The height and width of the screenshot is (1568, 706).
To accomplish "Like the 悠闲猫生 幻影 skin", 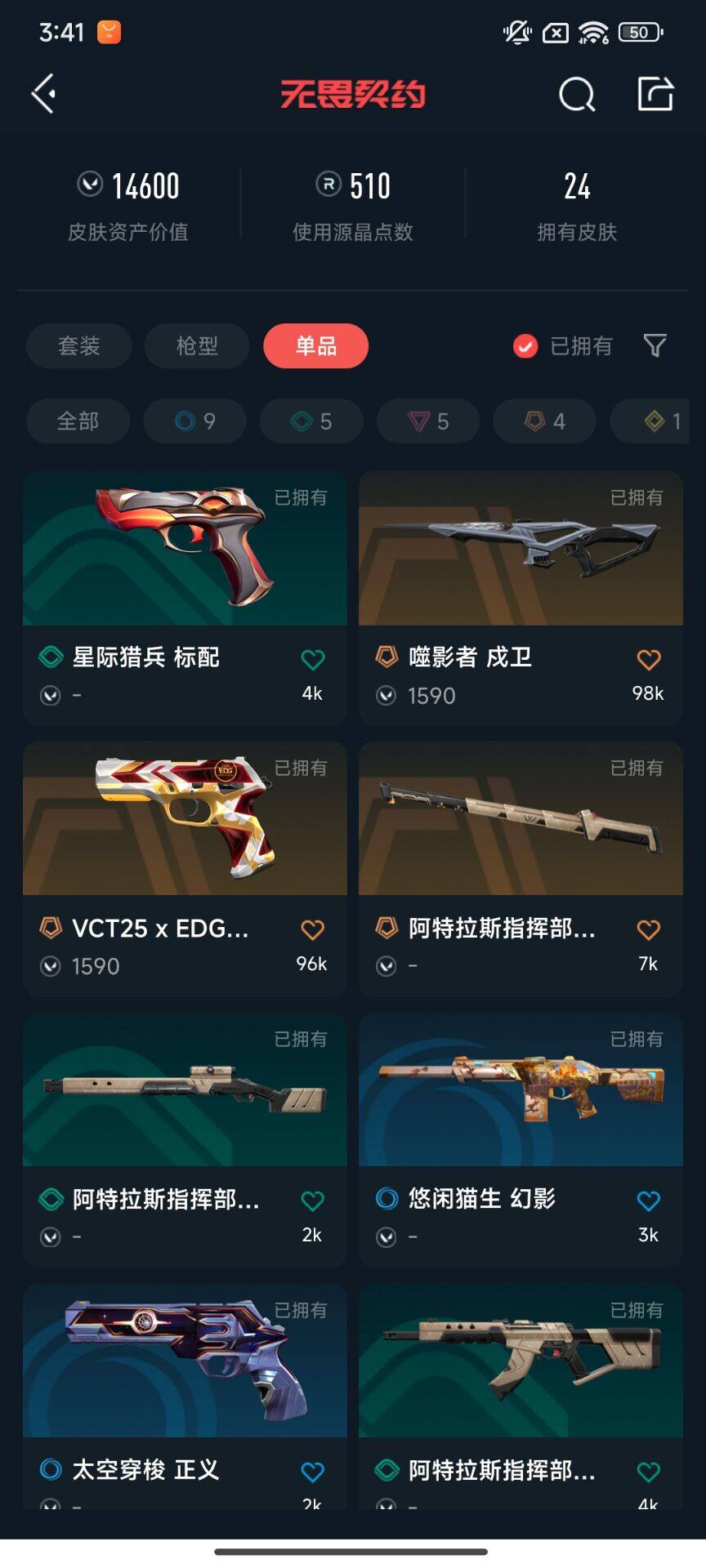I will tap(648, 1200).
